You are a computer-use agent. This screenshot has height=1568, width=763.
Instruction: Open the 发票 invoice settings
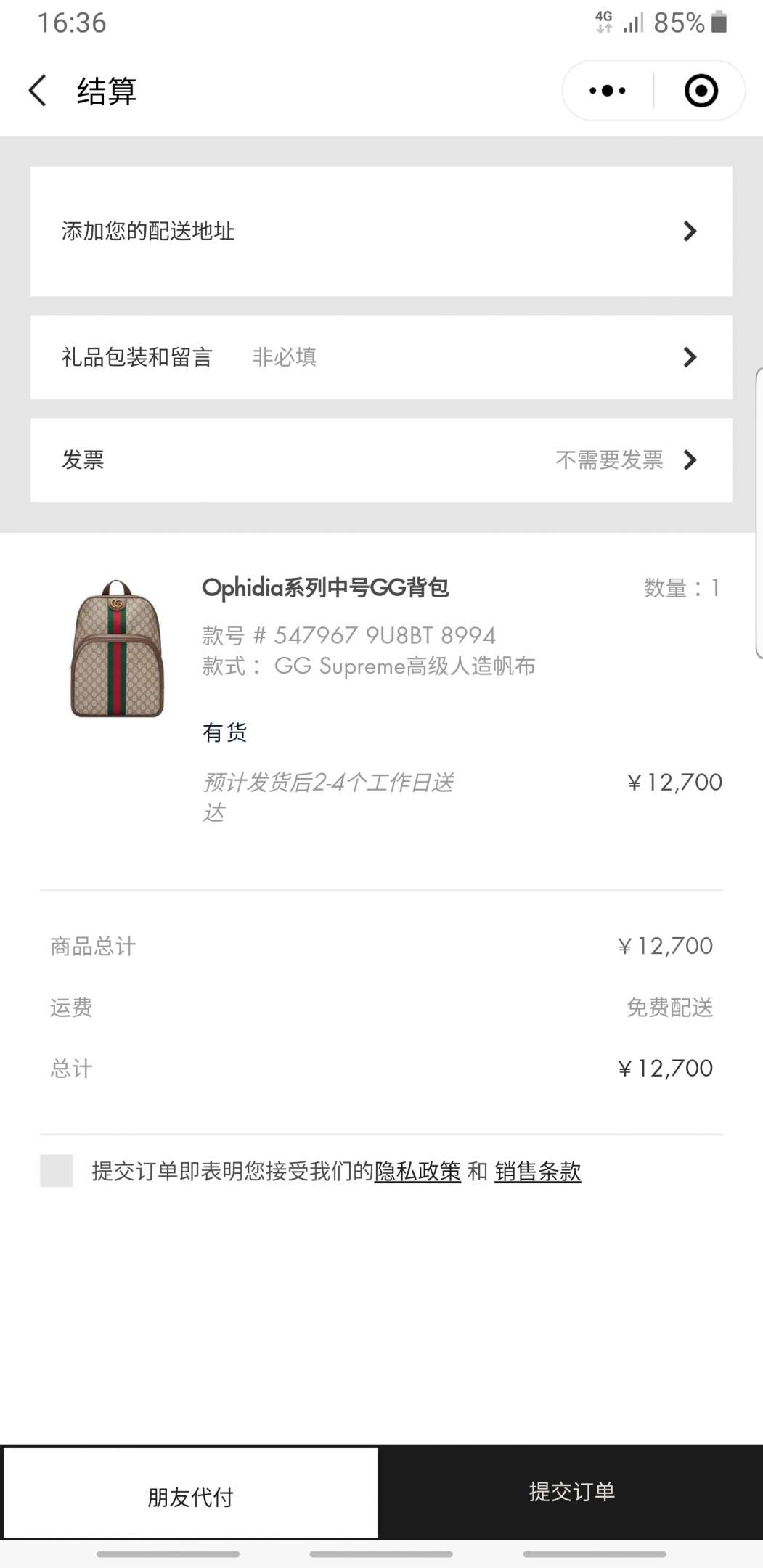pyautogui.click(x=381, y=460)
